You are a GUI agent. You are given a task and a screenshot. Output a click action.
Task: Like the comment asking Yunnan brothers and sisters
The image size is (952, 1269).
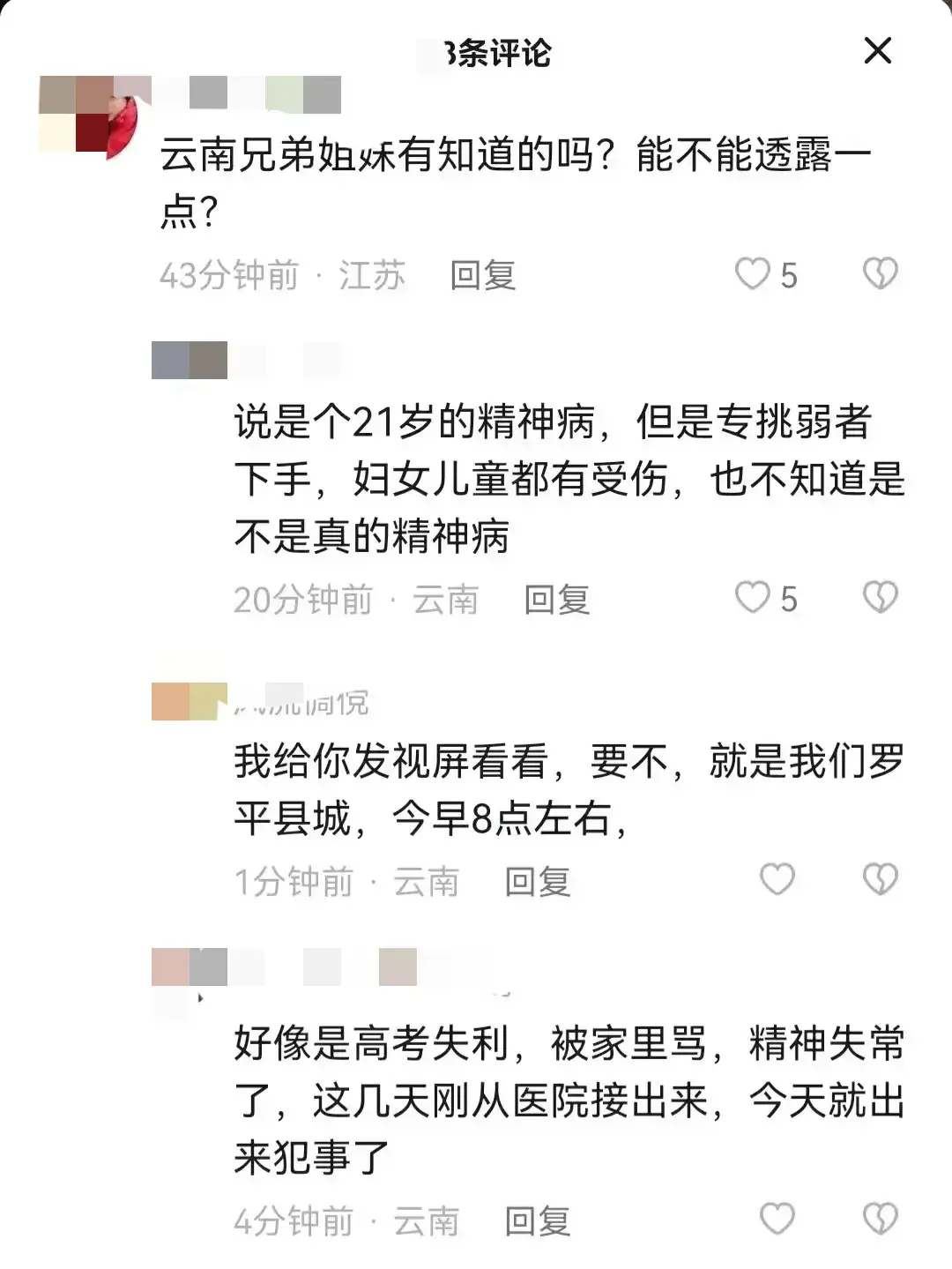pos(753,274)
